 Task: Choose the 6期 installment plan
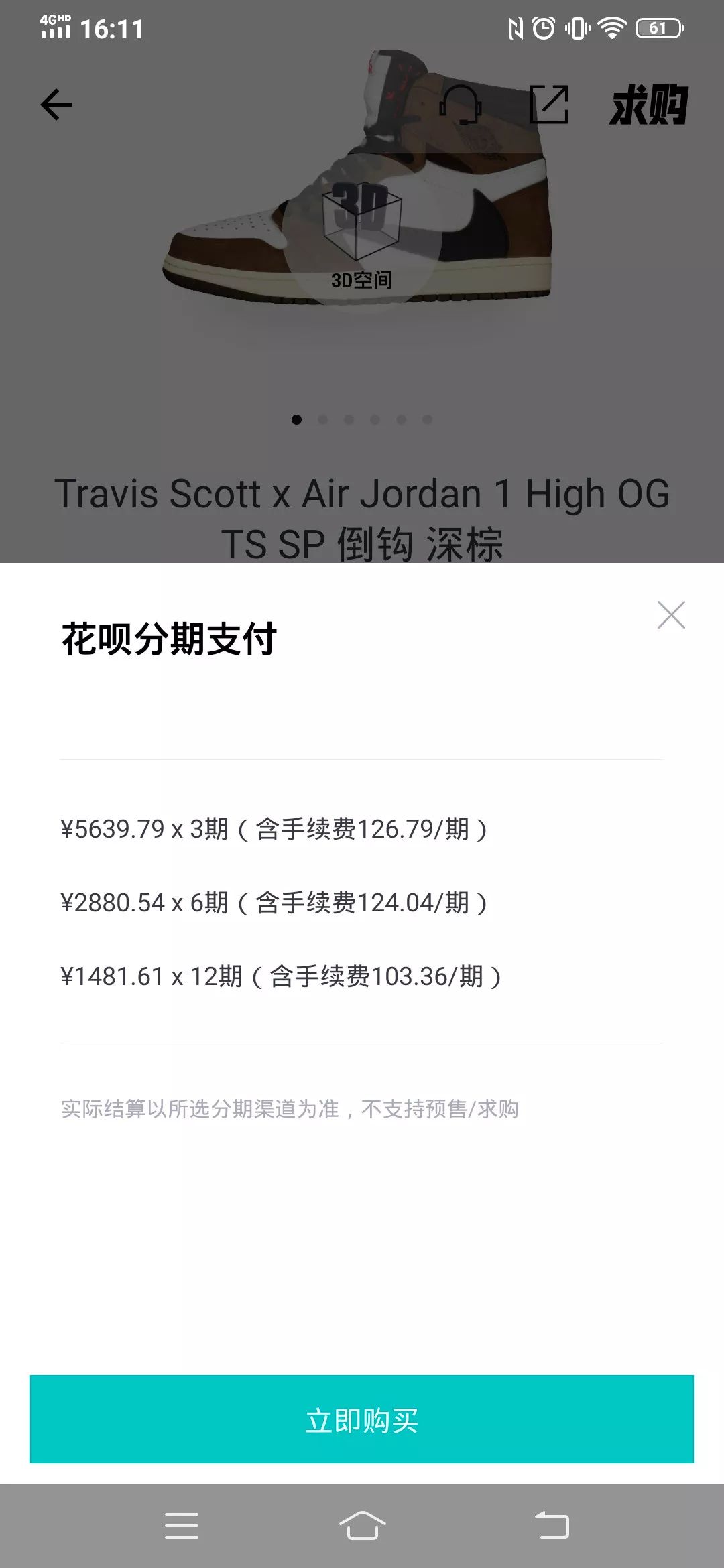(274, 903)
